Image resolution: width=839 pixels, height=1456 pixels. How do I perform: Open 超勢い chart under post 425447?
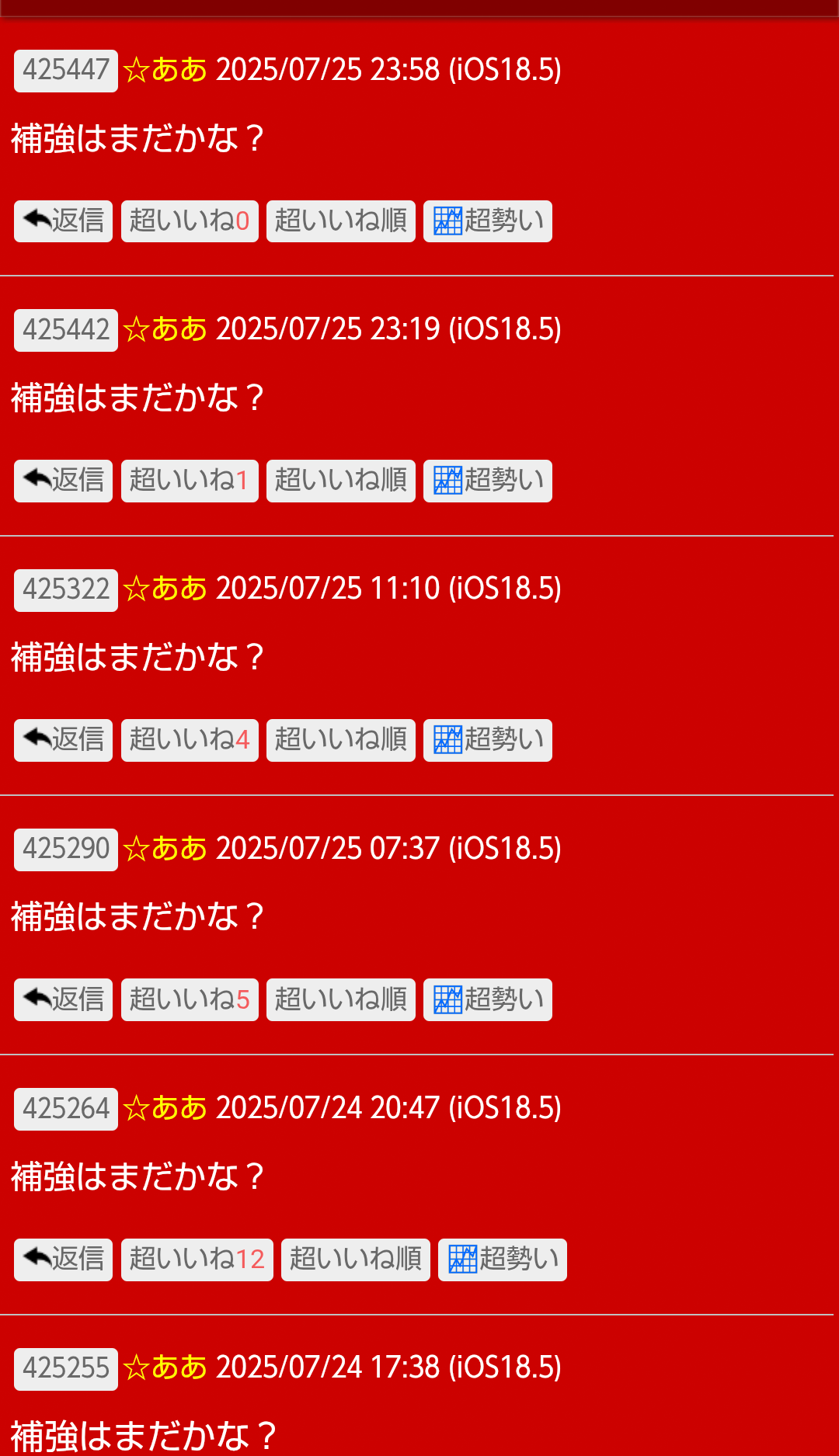487,221
